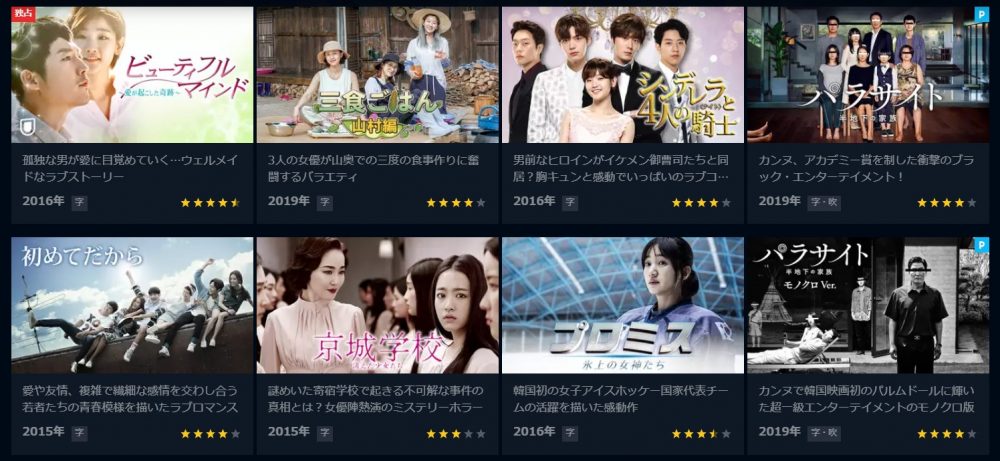Image resolution: width=1000 pixels, height=461 pixels.
Task: Open プロミス 氷上の女神たち movie
Action: point(623,306)
